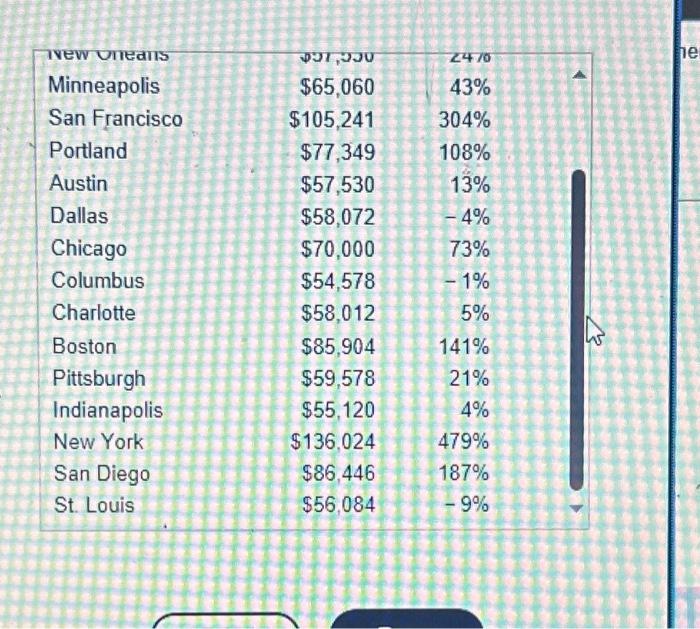Tap the scrollbar's down arrow
Viewport: 700px width, 629px height.
[576, 508]
